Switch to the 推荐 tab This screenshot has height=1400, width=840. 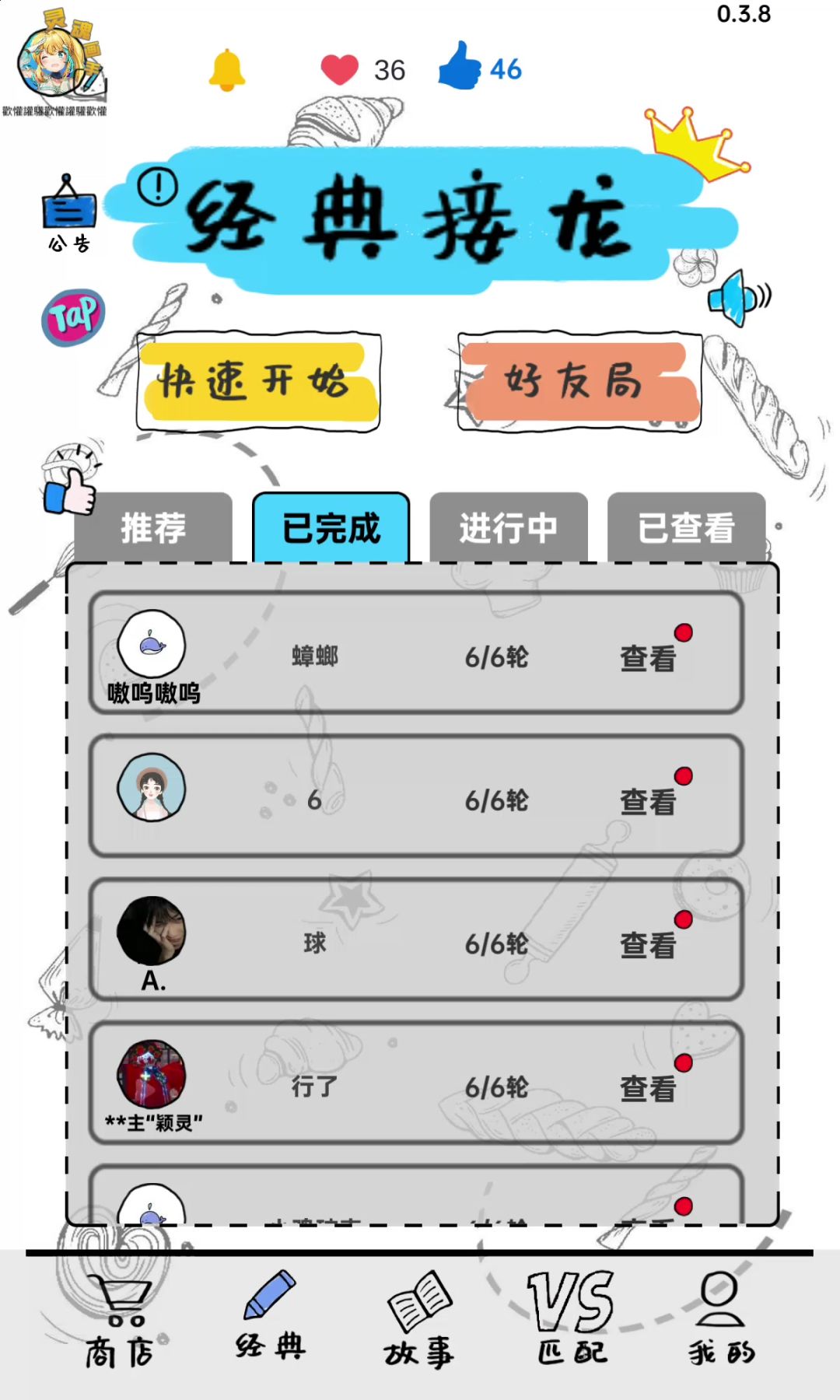153,527
